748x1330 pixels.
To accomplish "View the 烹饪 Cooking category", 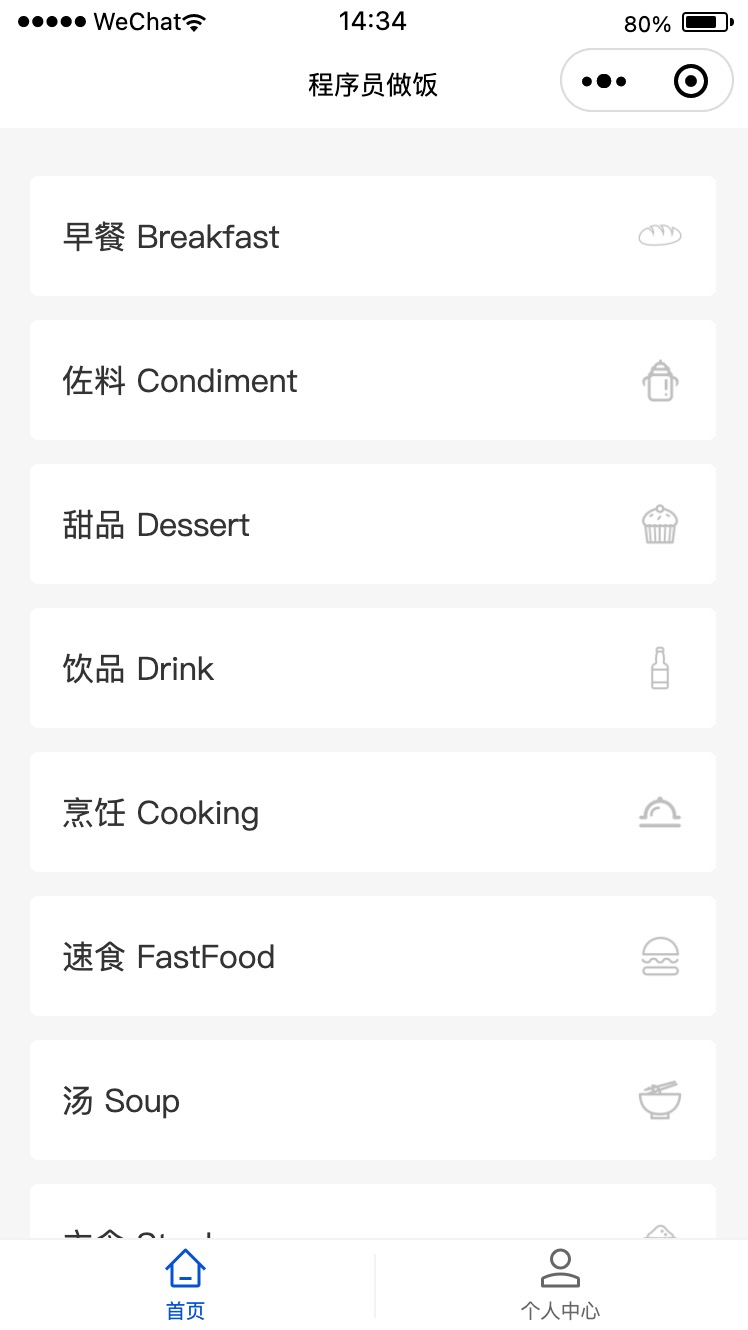I will coord(372,812).
